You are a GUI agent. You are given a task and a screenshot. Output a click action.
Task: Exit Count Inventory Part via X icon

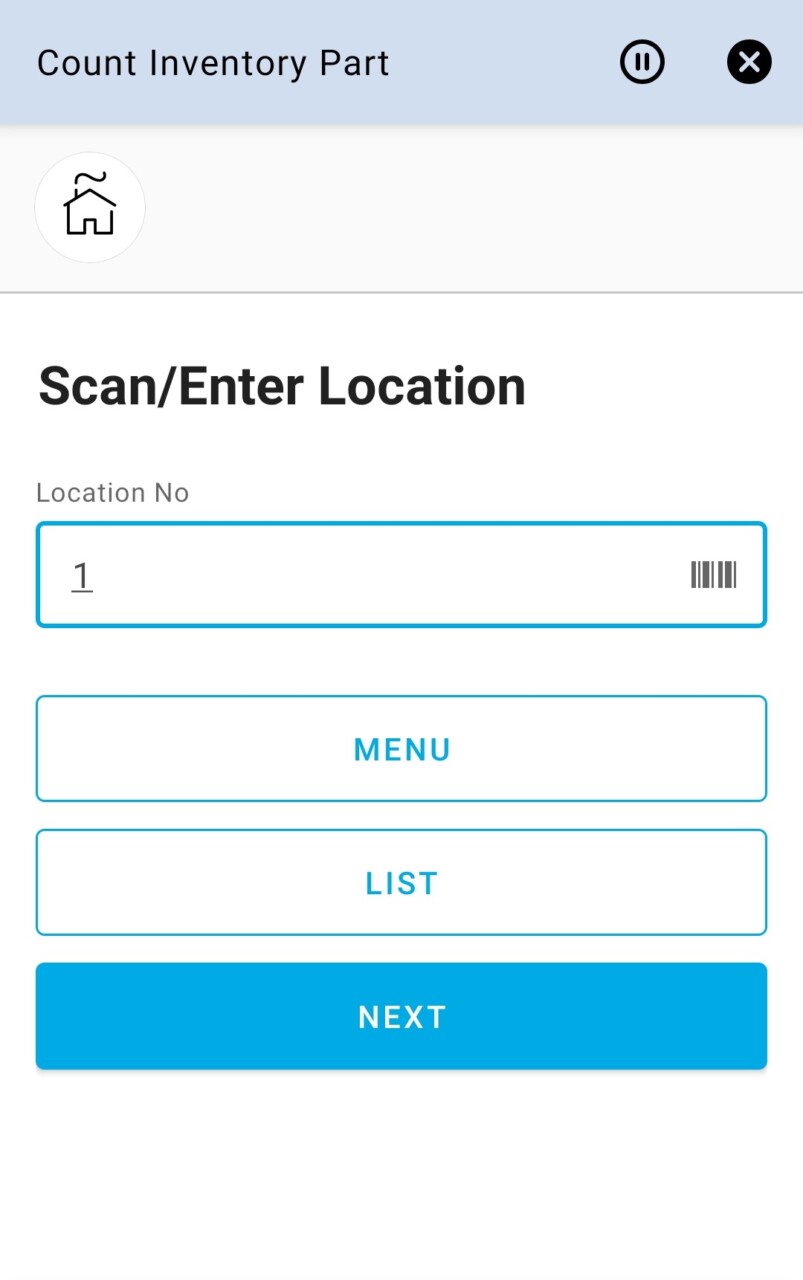click(749, 62)
